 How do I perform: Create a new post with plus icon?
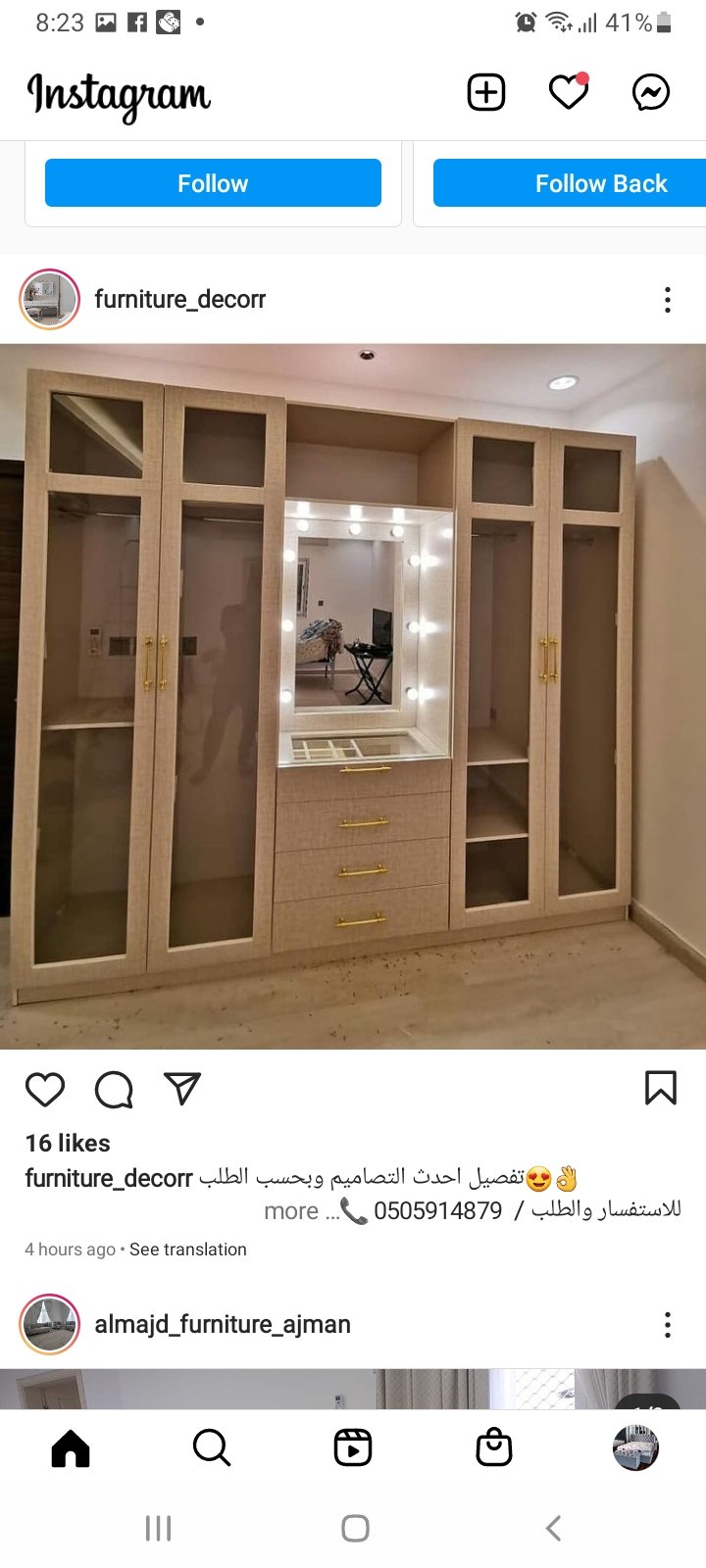tap(485, 92)
